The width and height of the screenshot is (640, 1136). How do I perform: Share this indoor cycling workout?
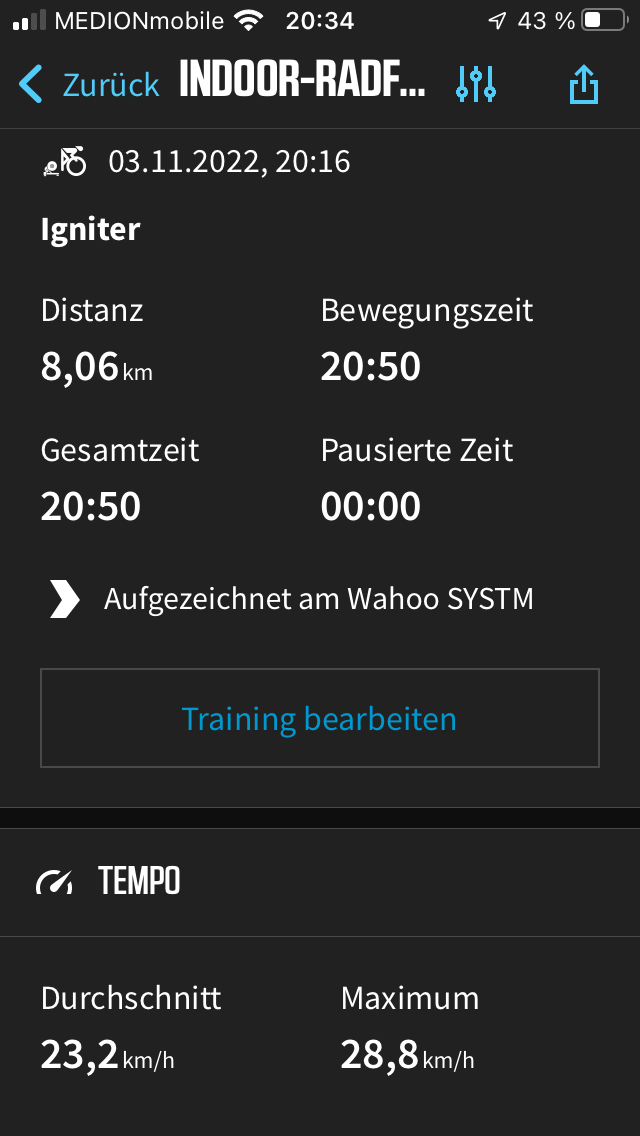[583, 84]
